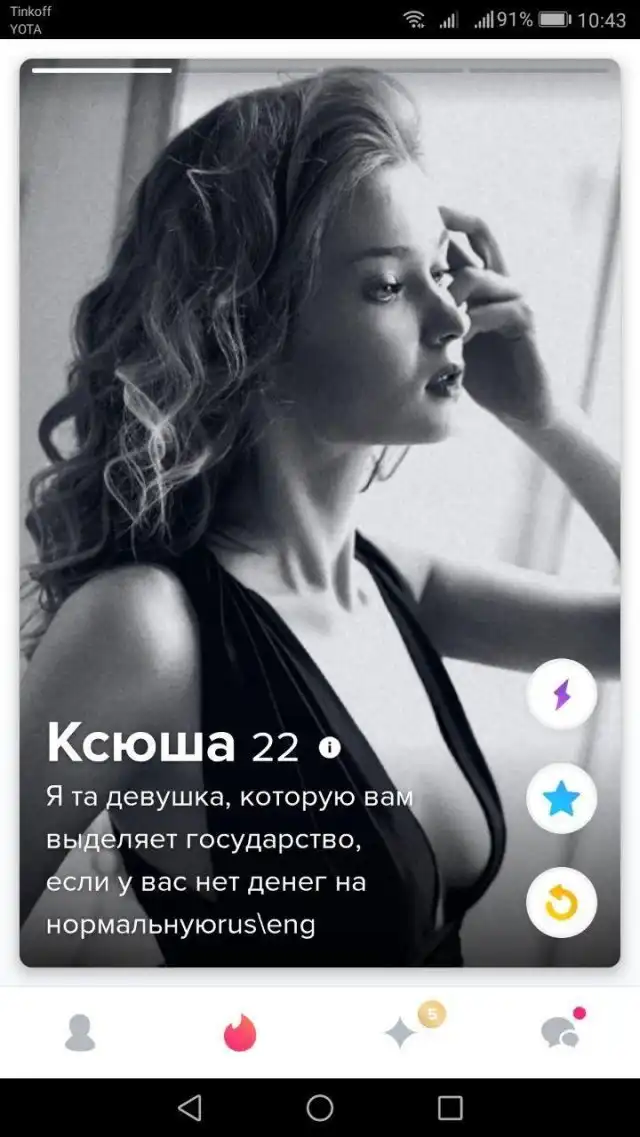Open the sparkle tab with 5 badge
This screenshot has height=1137, width=640.
click(402, 1032)
